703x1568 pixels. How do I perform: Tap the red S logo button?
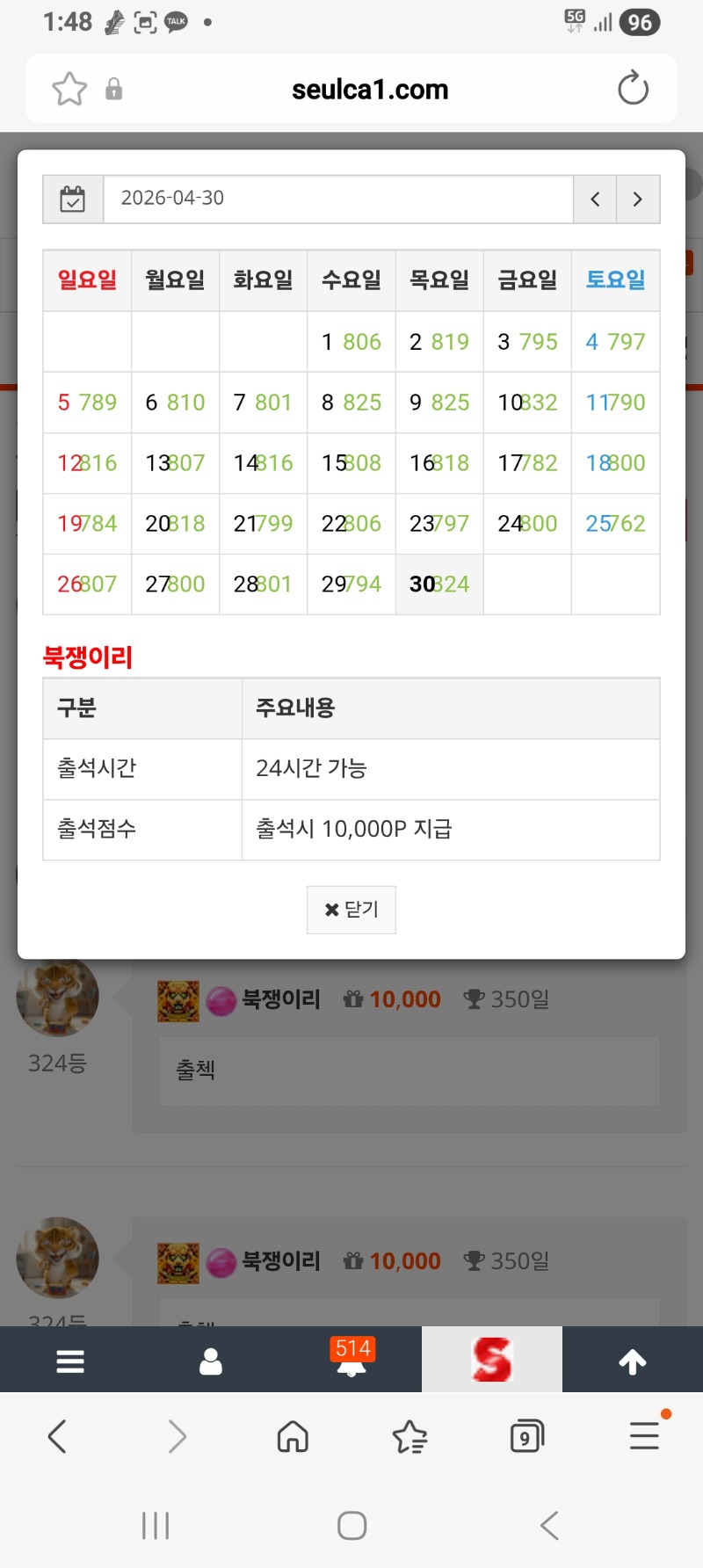coord(492,1360)
